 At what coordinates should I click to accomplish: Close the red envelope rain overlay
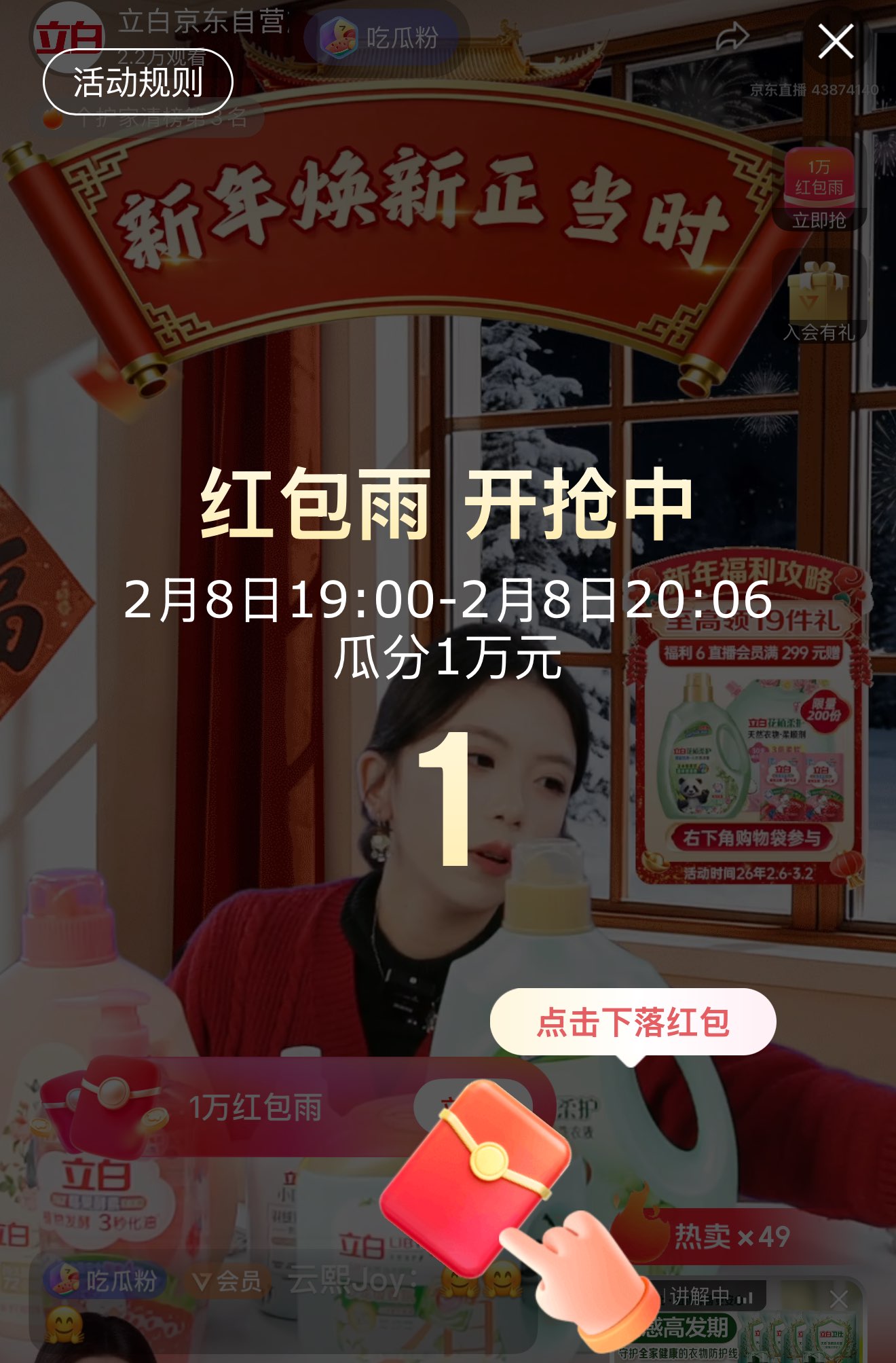coord(836,42)
